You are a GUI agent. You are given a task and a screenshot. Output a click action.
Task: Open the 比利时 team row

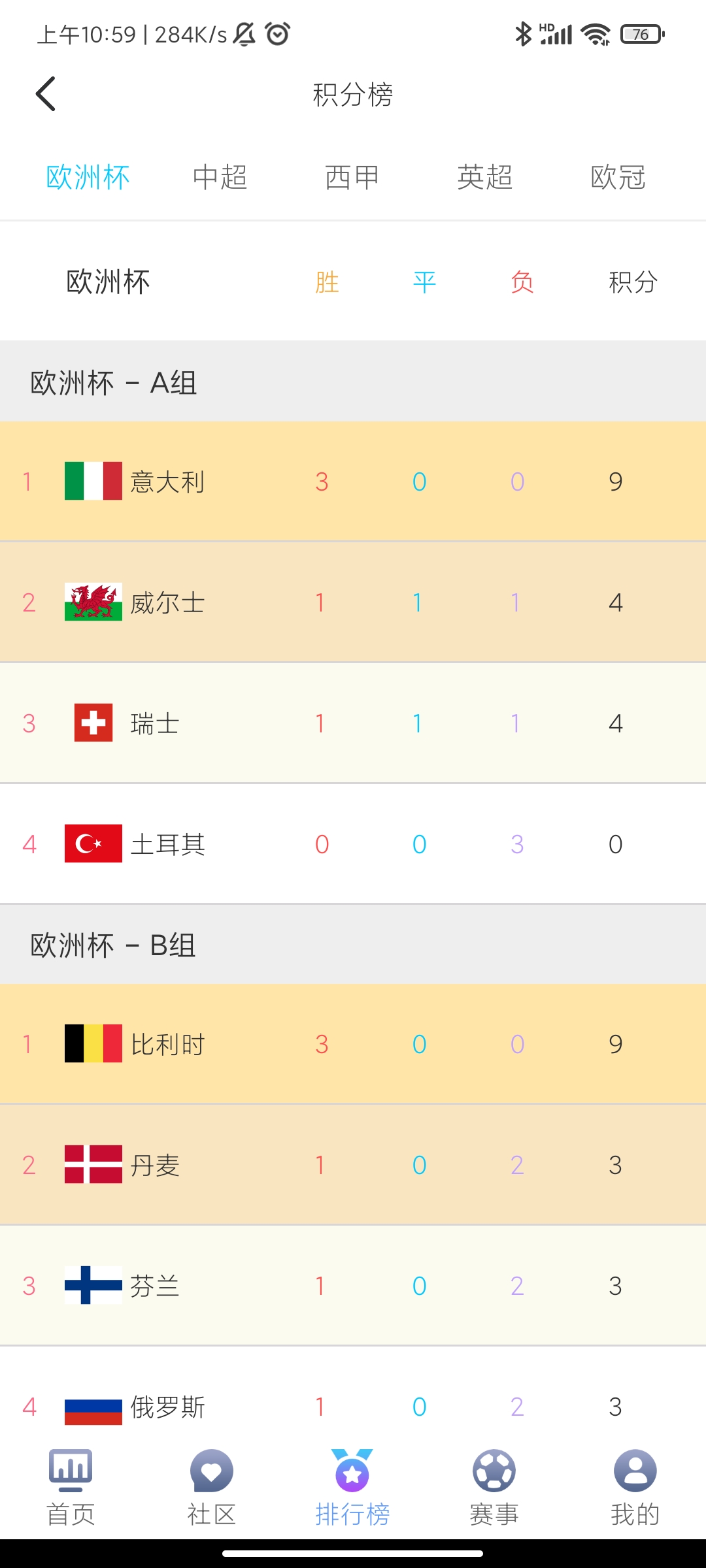353,1044
